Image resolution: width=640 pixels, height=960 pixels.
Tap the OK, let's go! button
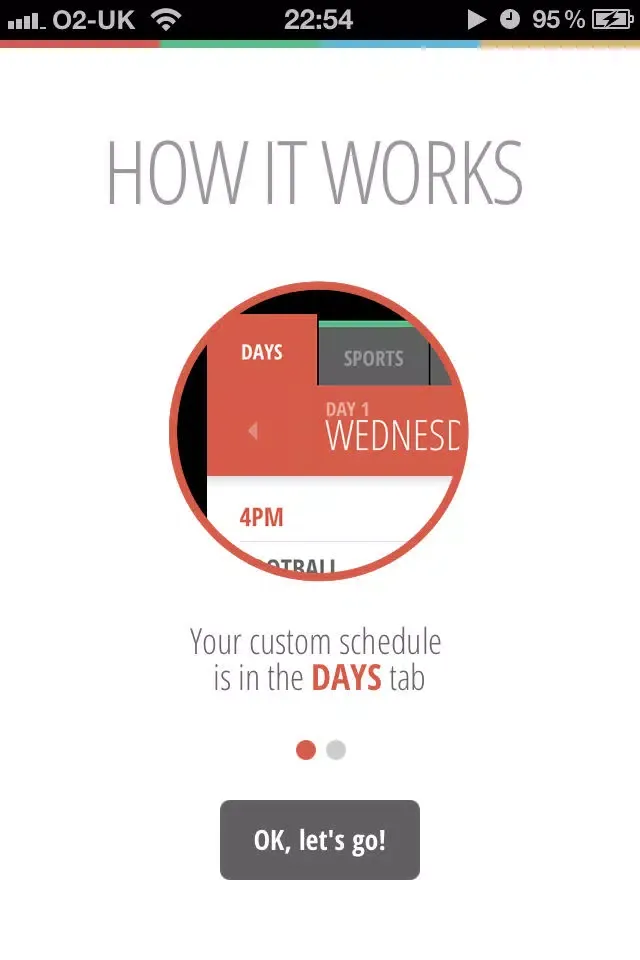(320, 840)
